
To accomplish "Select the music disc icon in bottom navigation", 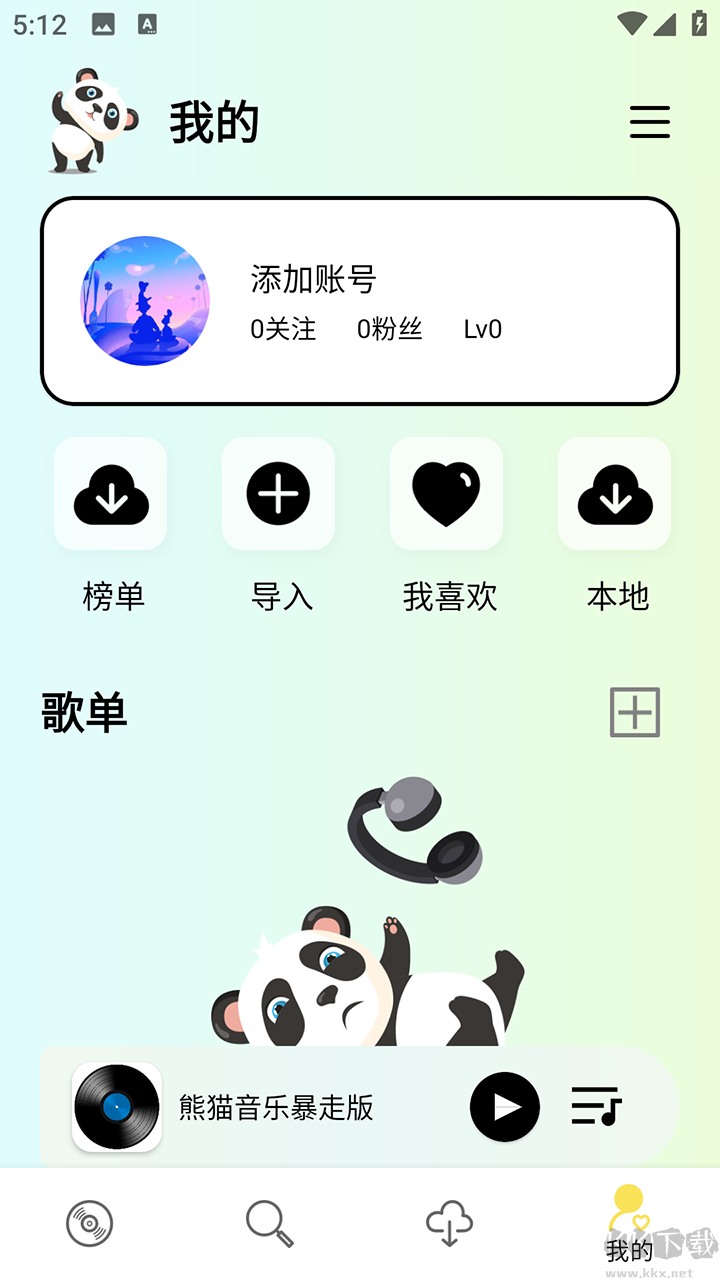I will [90, 1222].
